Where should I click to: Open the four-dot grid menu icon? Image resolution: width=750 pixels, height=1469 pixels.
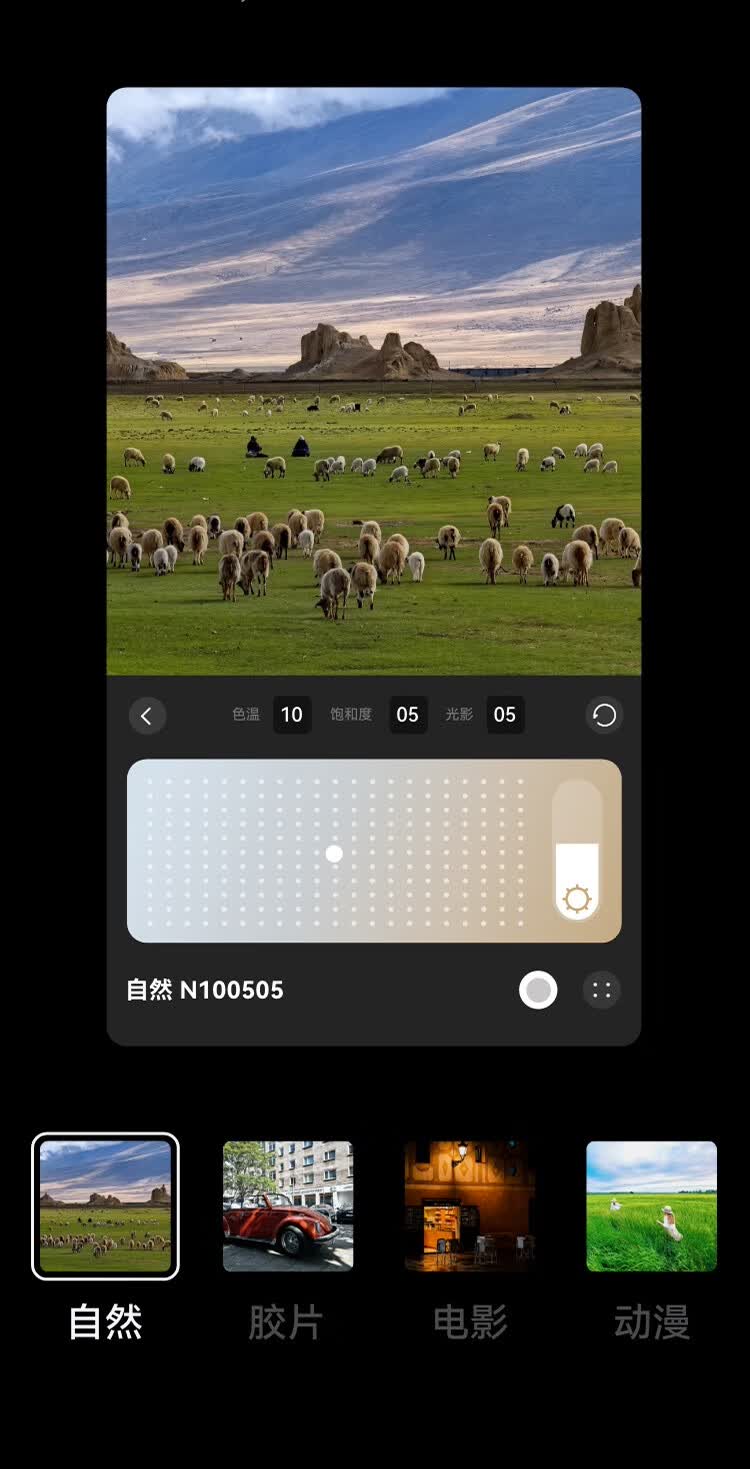[602, 990]
